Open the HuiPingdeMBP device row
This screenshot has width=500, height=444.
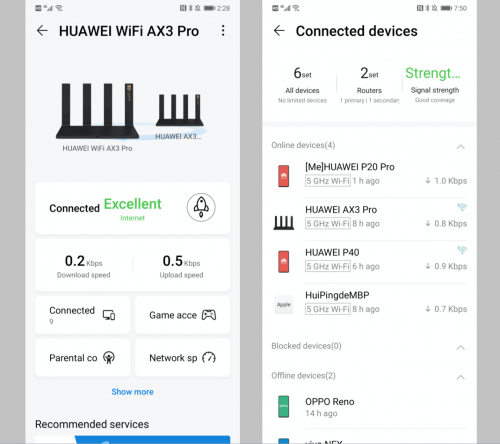pyautogui.click(x=369, y=303)
